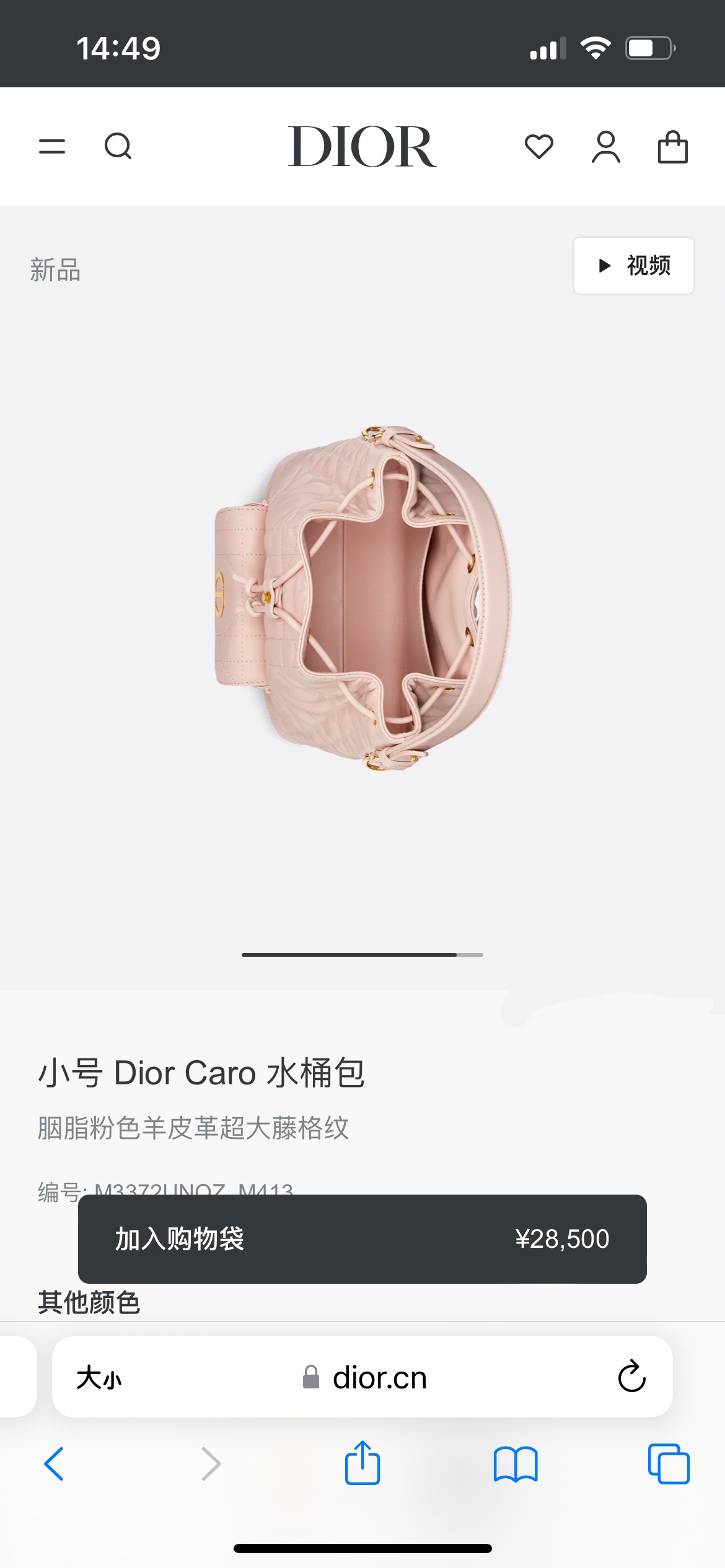Open the wishlist heart icon
The image size is (725, 1568).
[538, 147]
